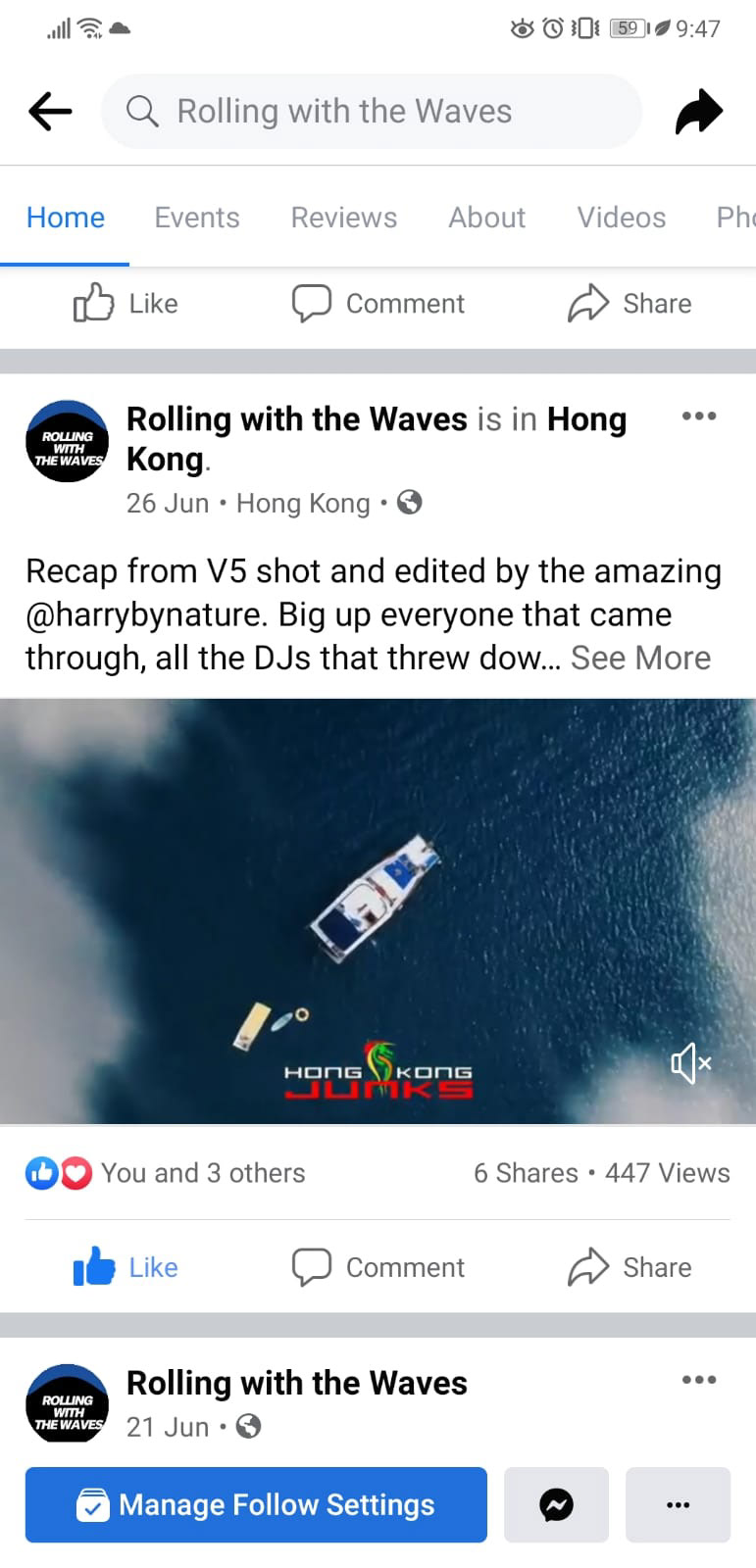Viewport: 756px width, 1568px height.
Task: Like the post above the divider
Action: point(126,303)
